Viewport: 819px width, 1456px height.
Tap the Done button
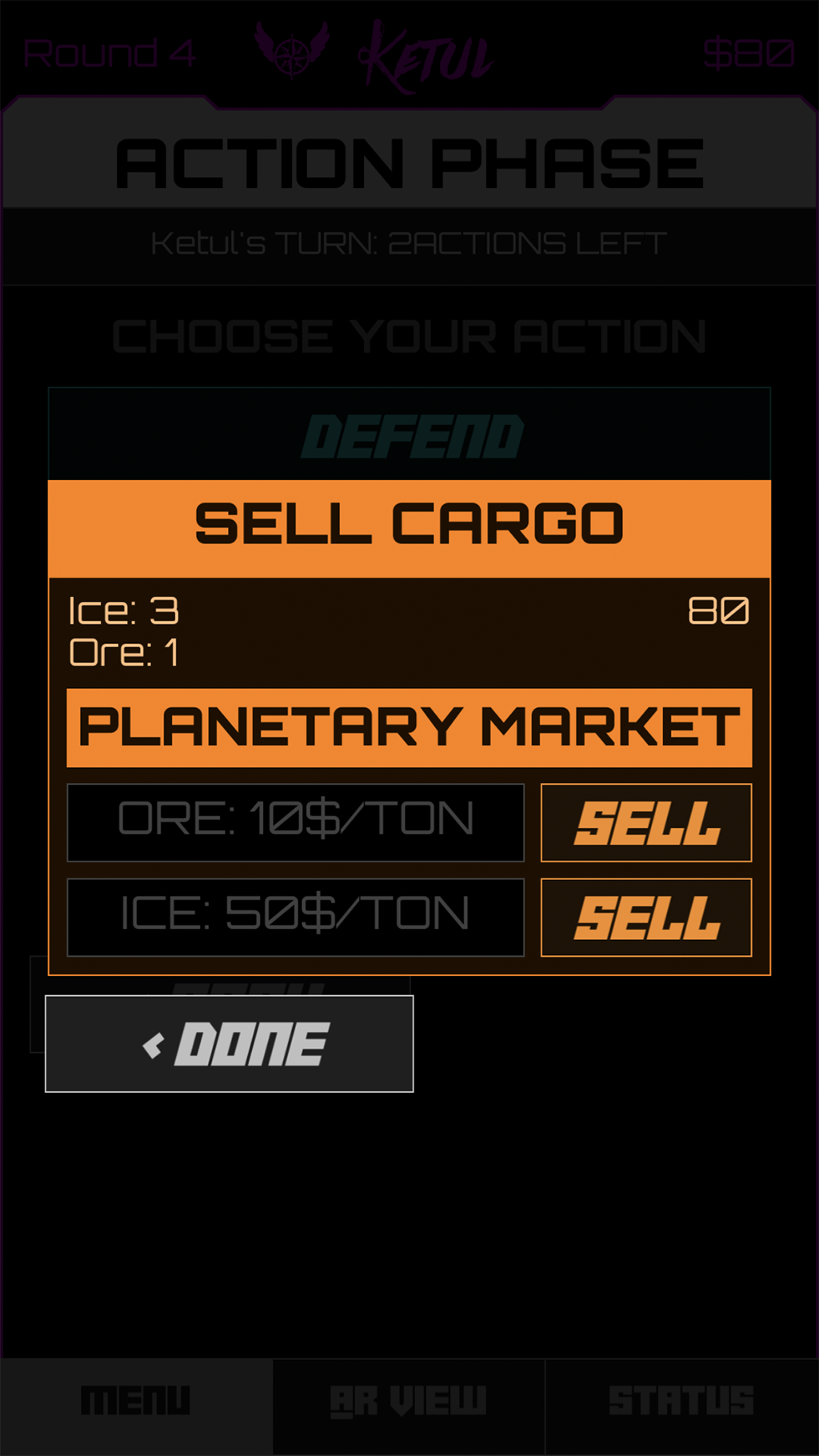pyautogui.click(x=230, y=1044)
